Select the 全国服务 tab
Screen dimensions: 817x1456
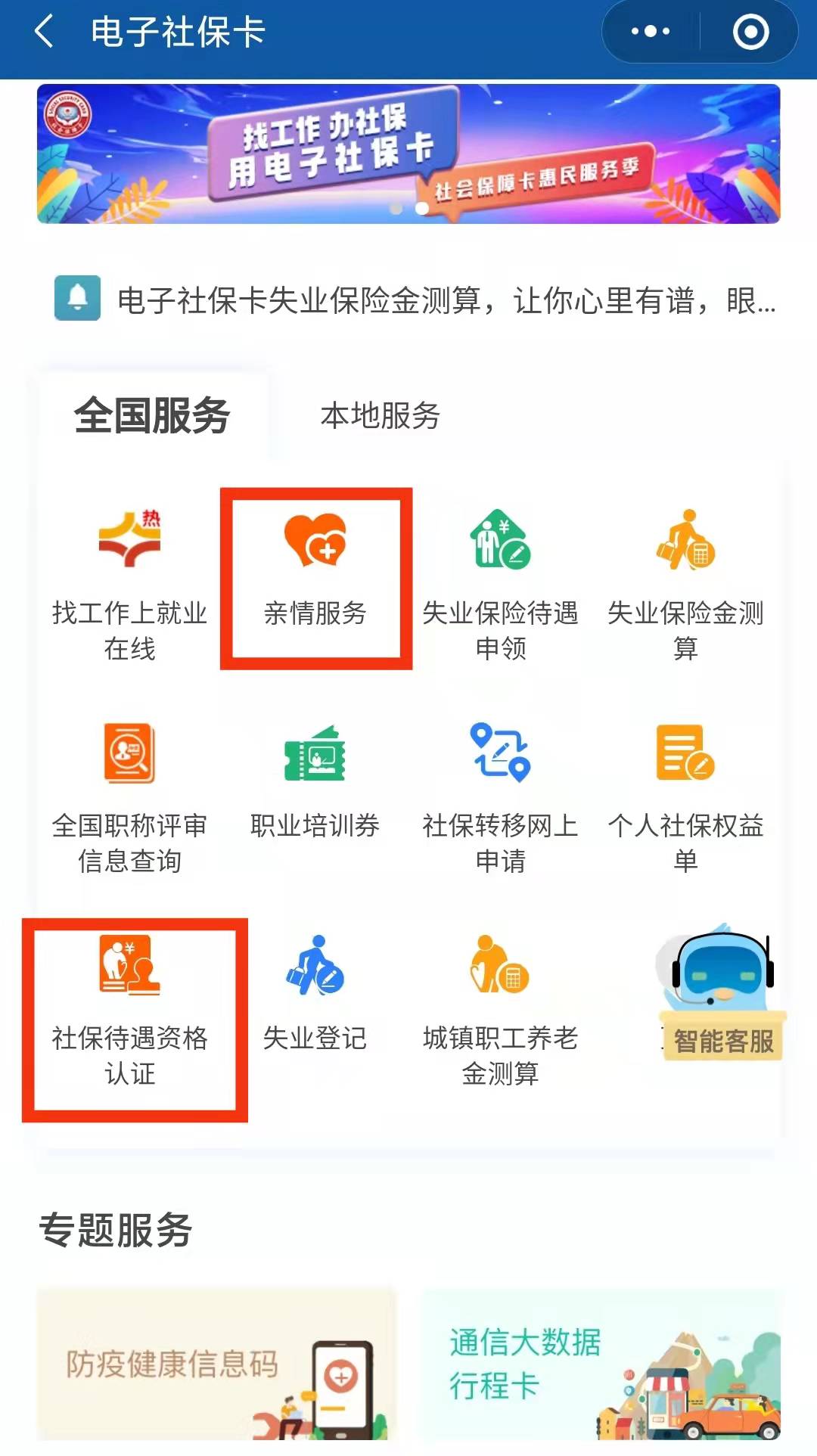coord(152,416)
